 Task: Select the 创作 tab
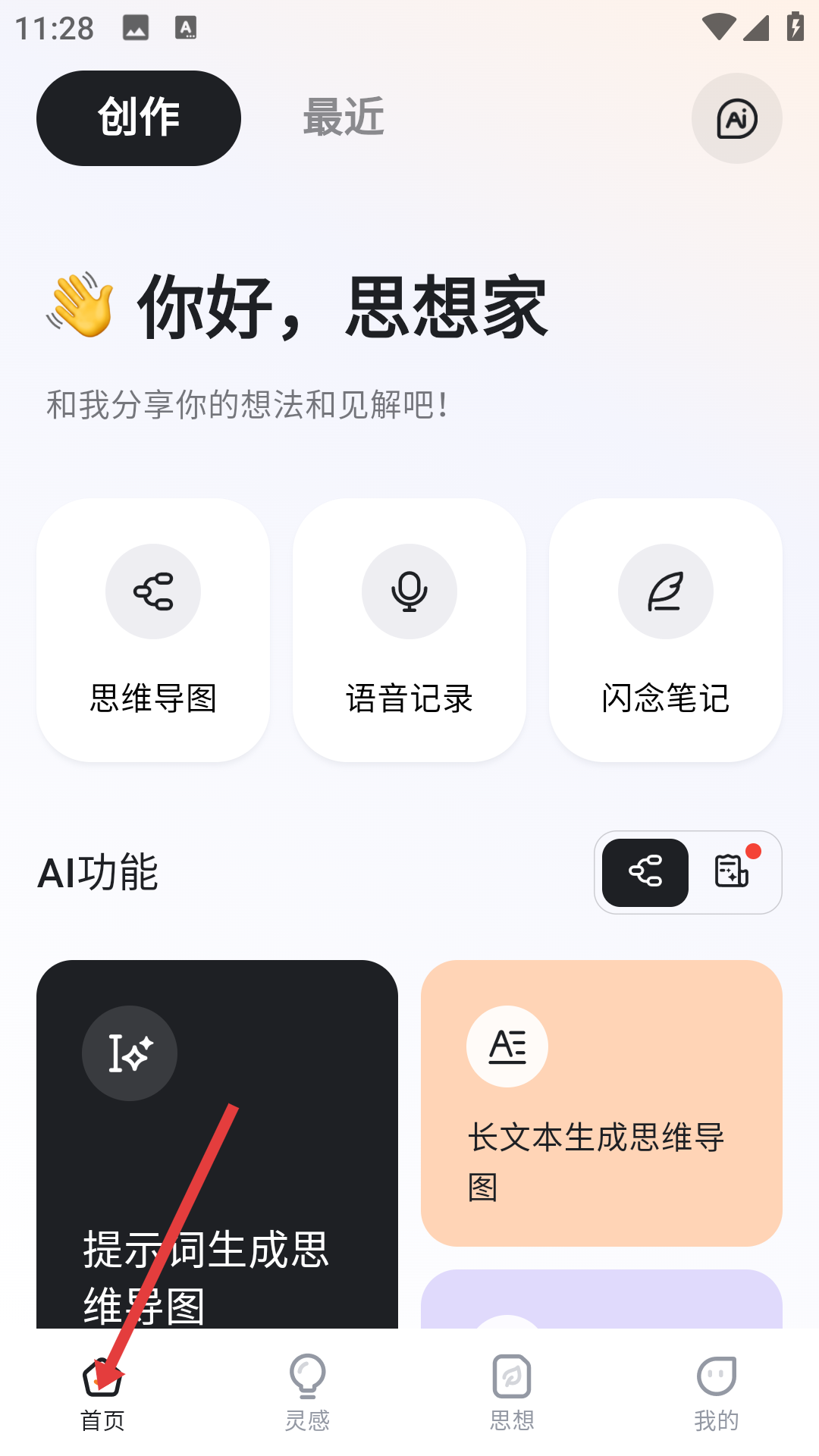[x=139, y=118]
